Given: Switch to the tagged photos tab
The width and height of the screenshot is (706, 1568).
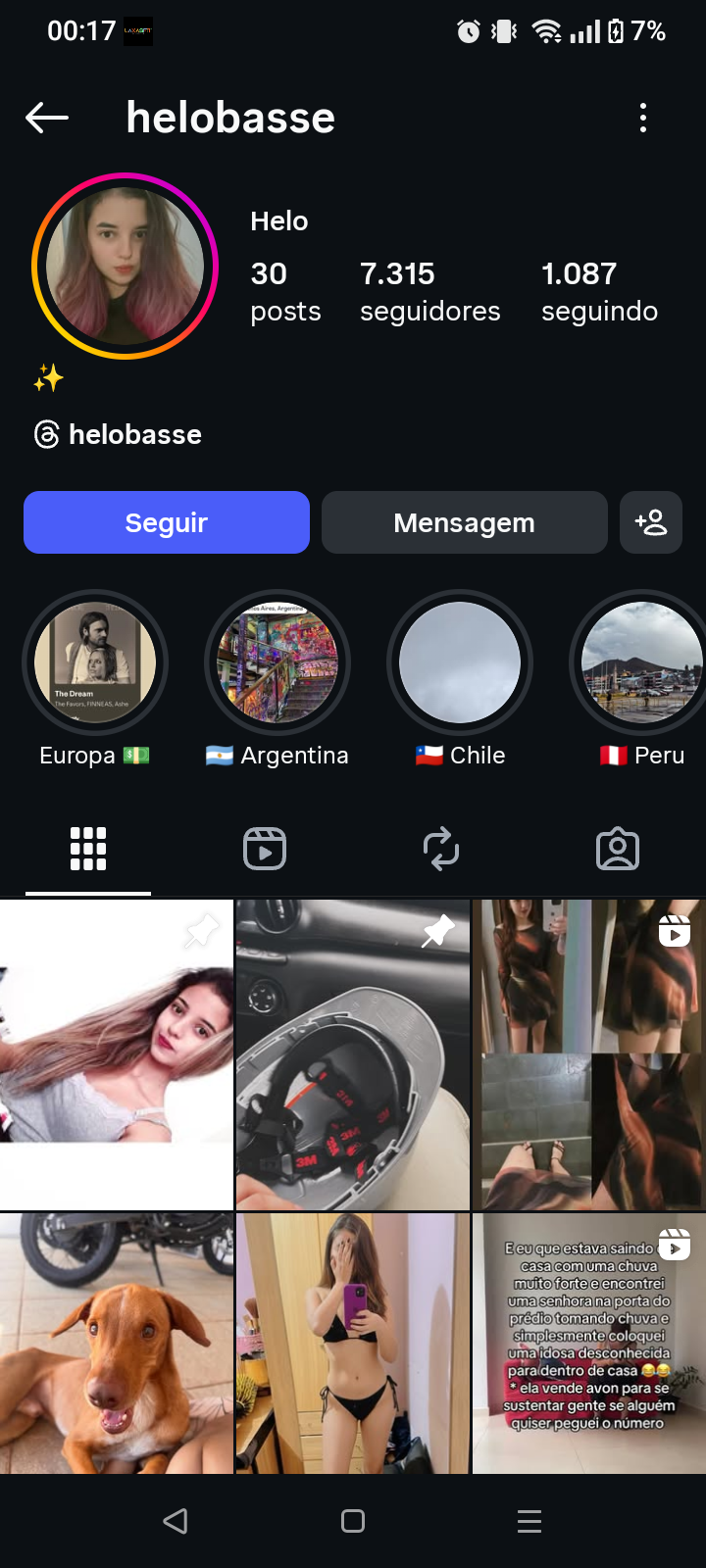Looking at the screenshot, I should coord(618,849).
